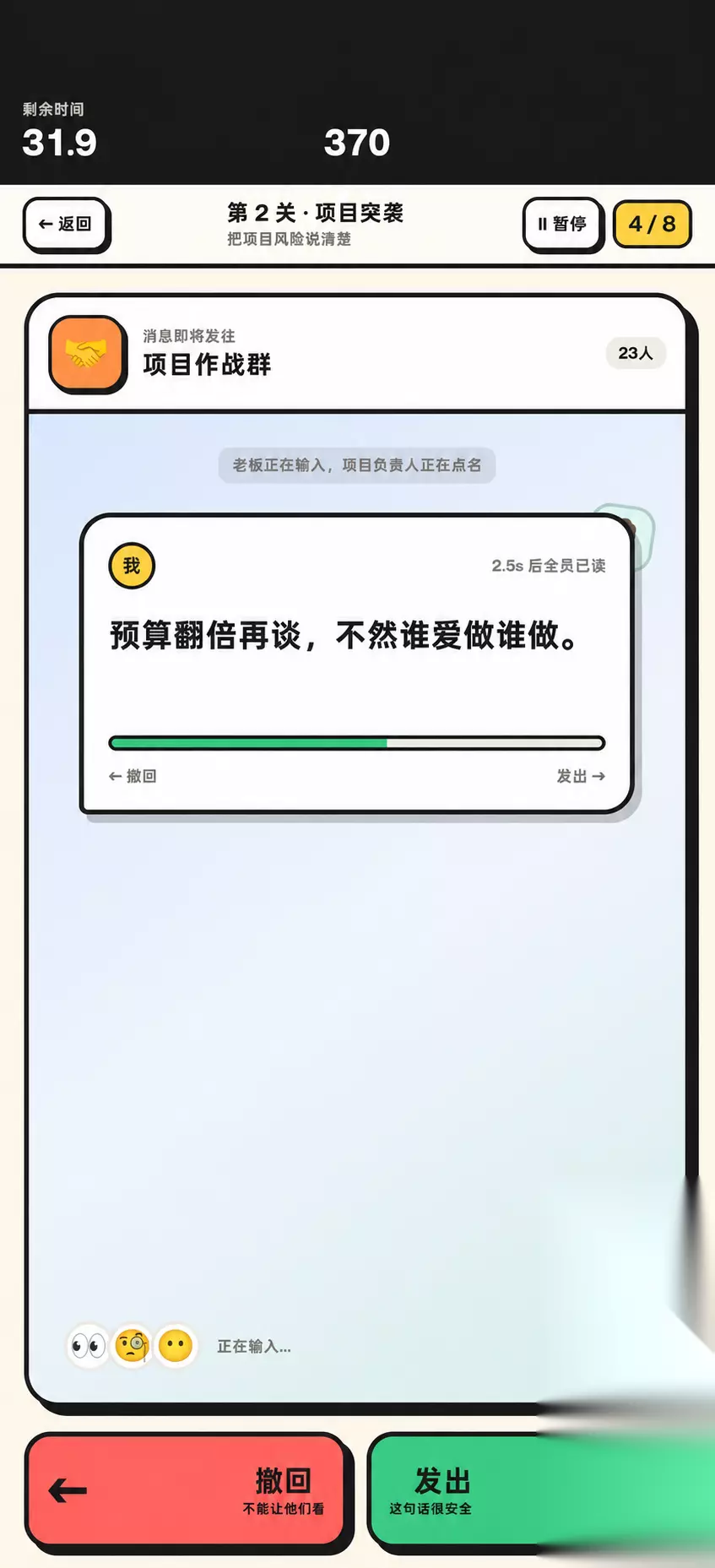
Task: Hit the red 撤回 recall button
Action: click(x=187, y=1491)
